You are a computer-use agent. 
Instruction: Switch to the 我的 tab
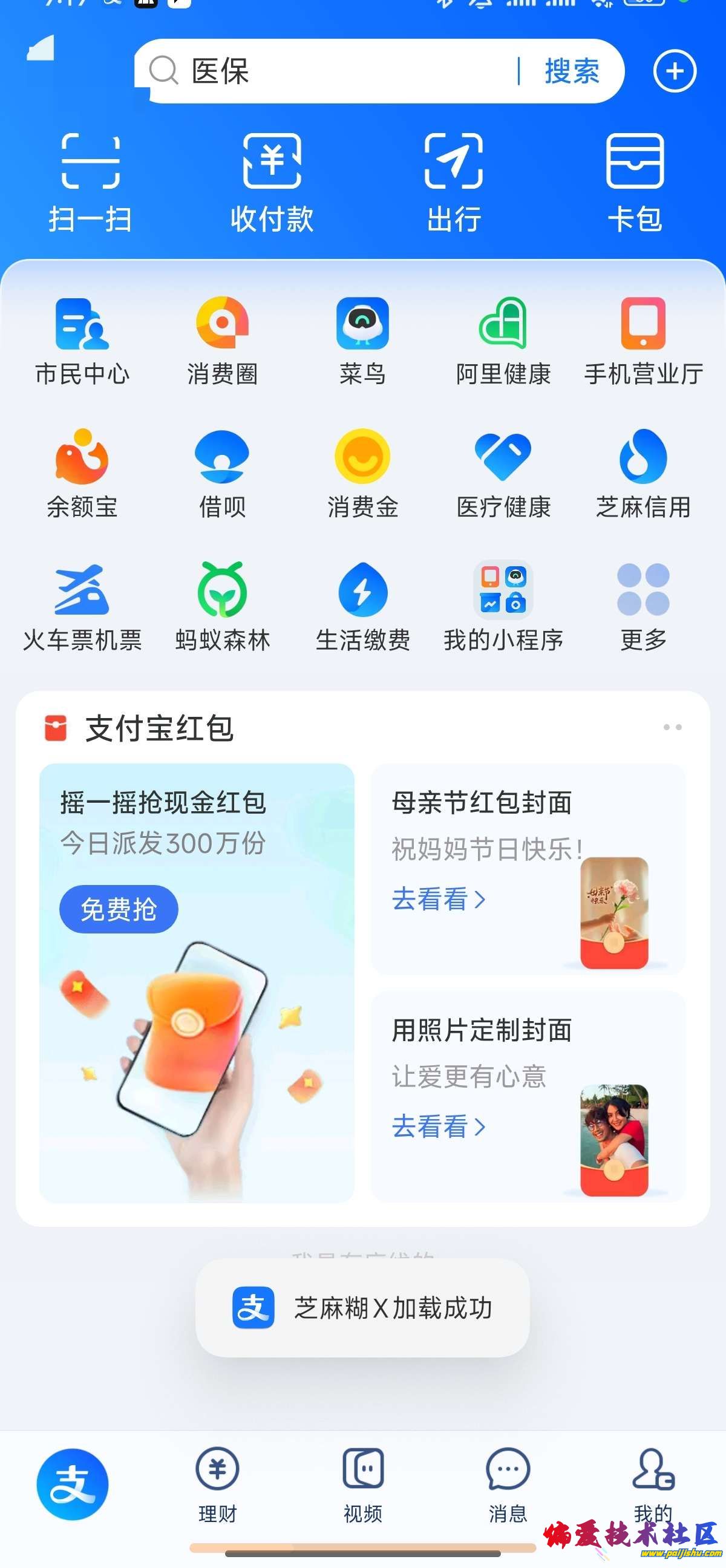(x=653, y=1484)
